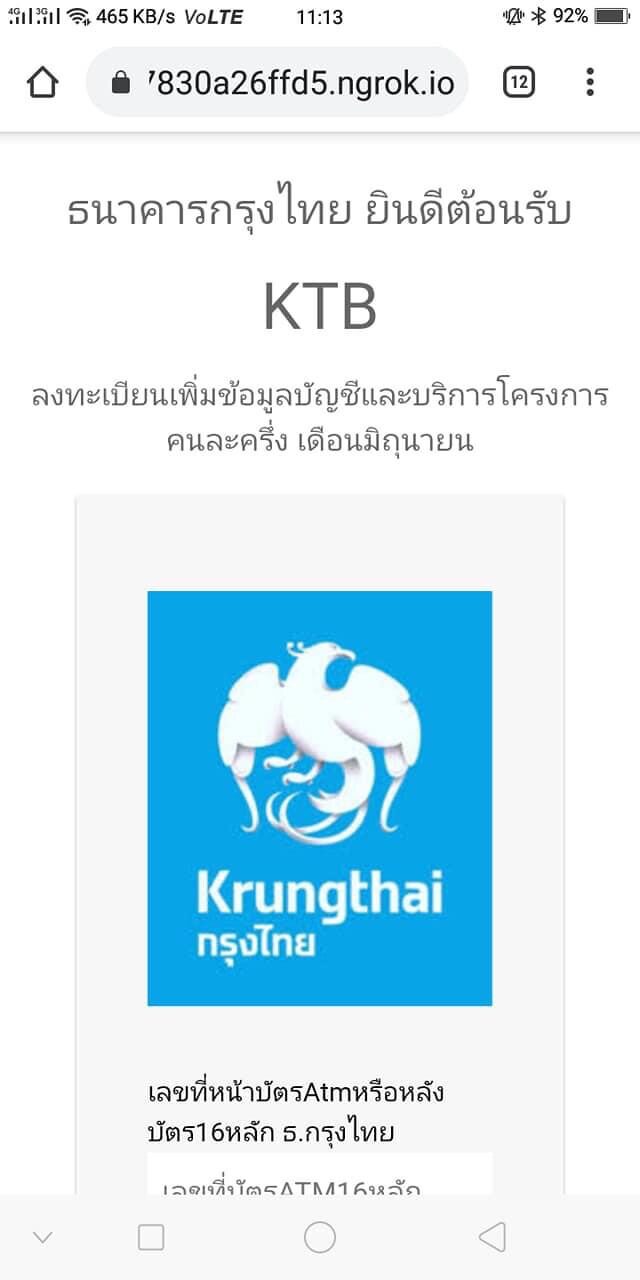Tap the browser home icon
This screenshot has height=1280, width=640.
tap(42, 82)
